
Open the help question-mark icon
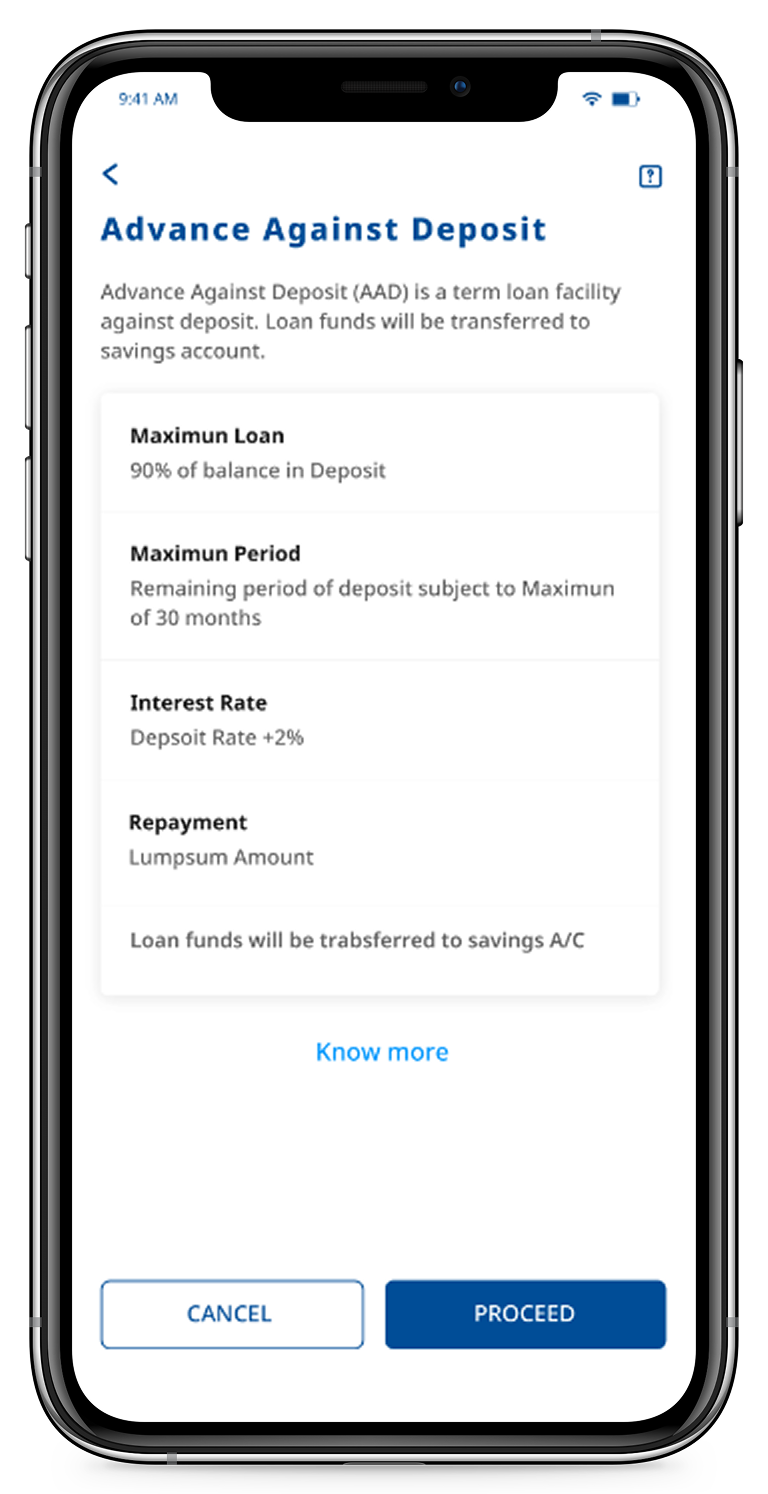coord(650,177)
